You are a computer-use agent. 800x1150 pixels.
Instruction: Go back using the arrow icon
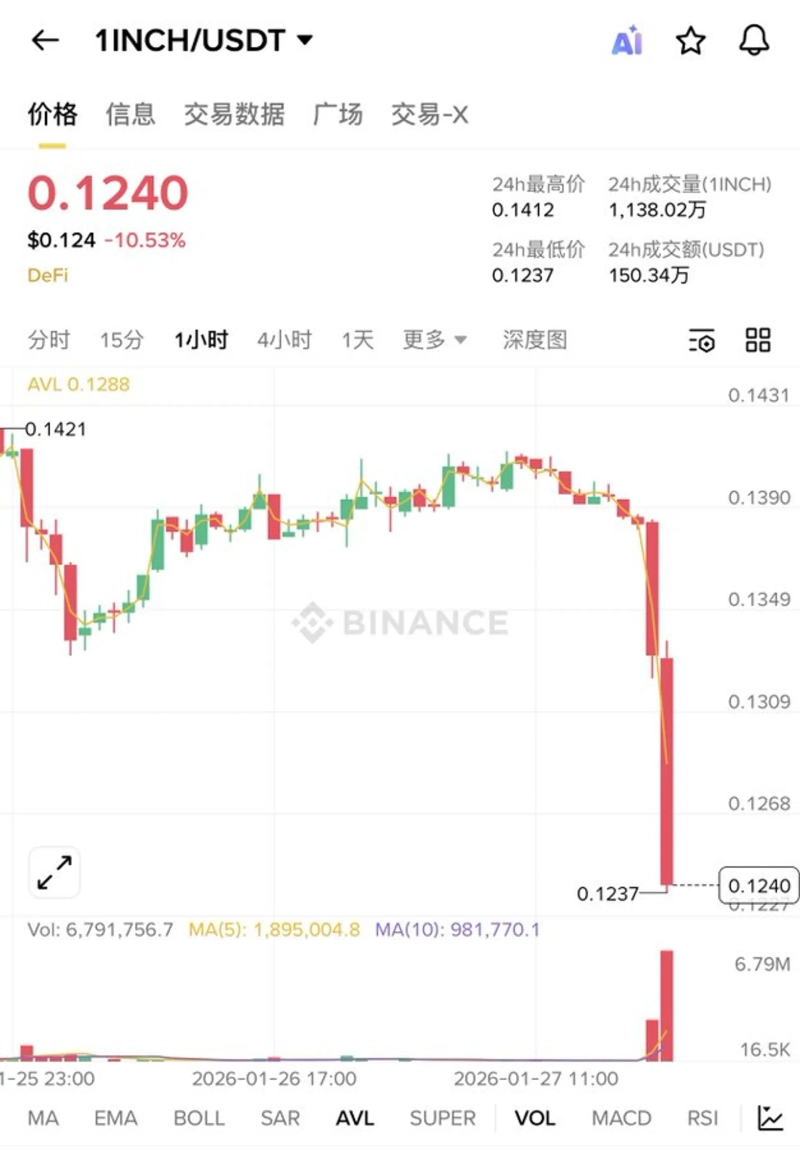[x=45, y=40]
